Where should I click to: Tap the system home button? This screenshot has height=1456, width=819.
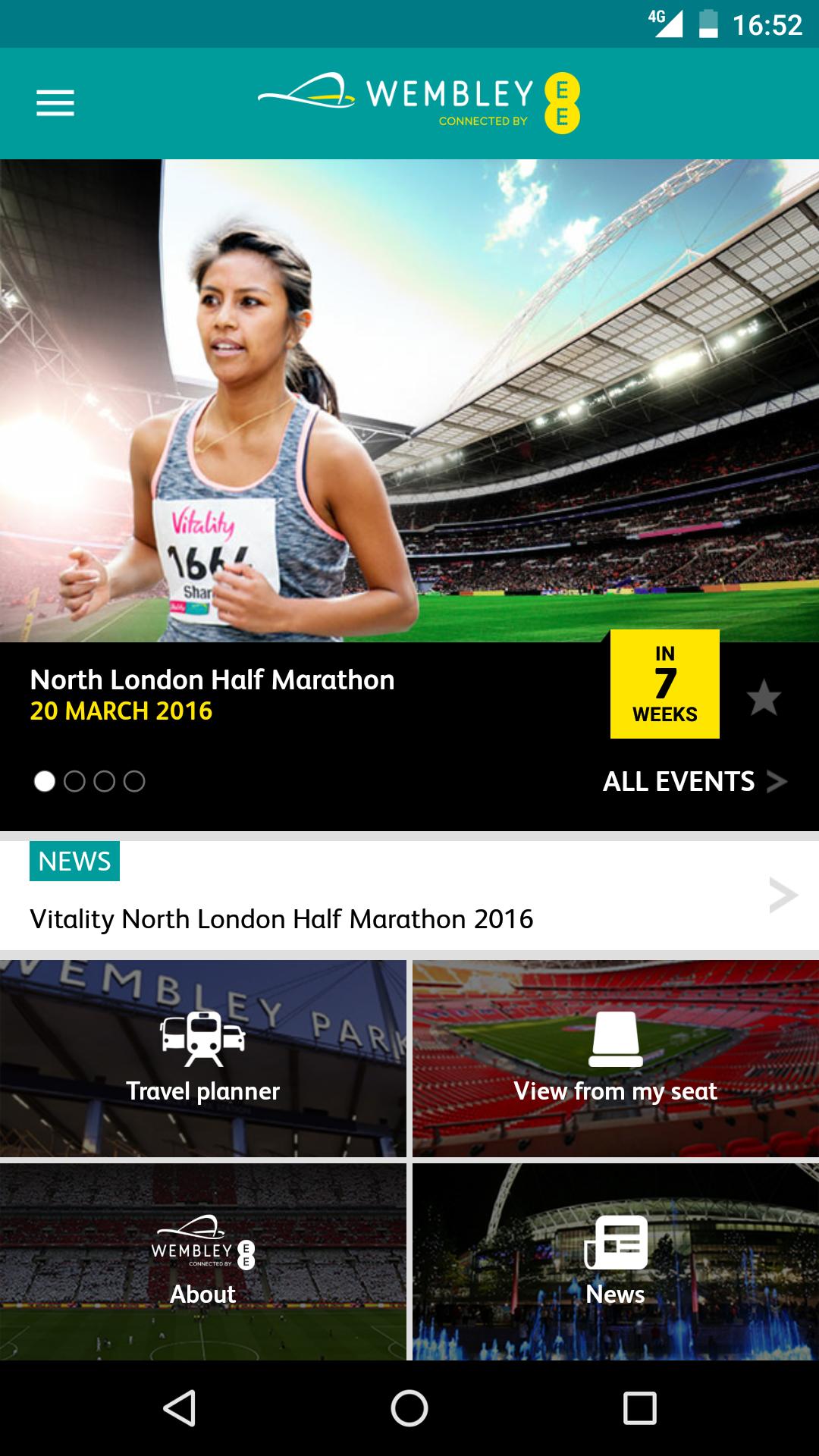409,1408
